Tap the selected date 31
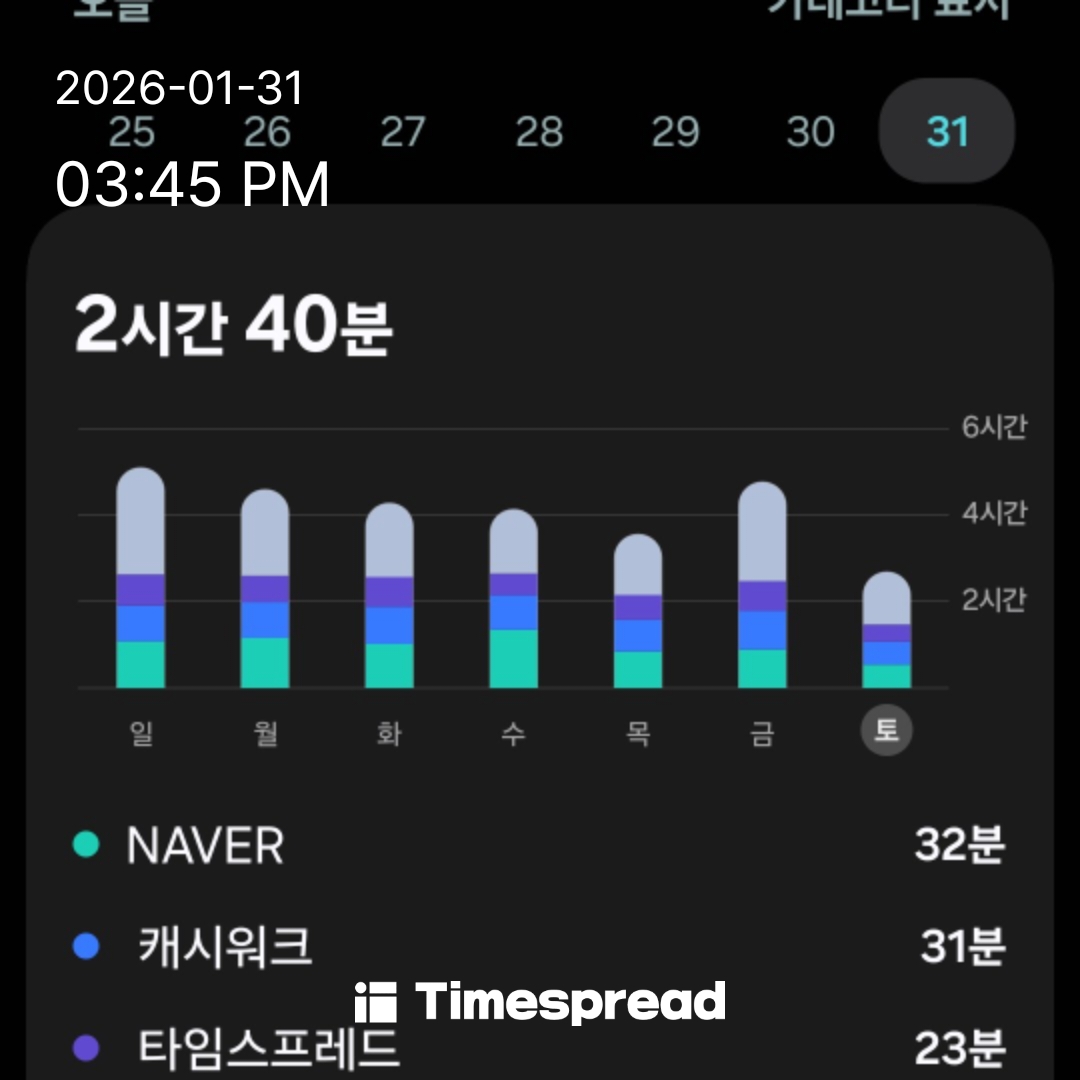 [947, 132]
